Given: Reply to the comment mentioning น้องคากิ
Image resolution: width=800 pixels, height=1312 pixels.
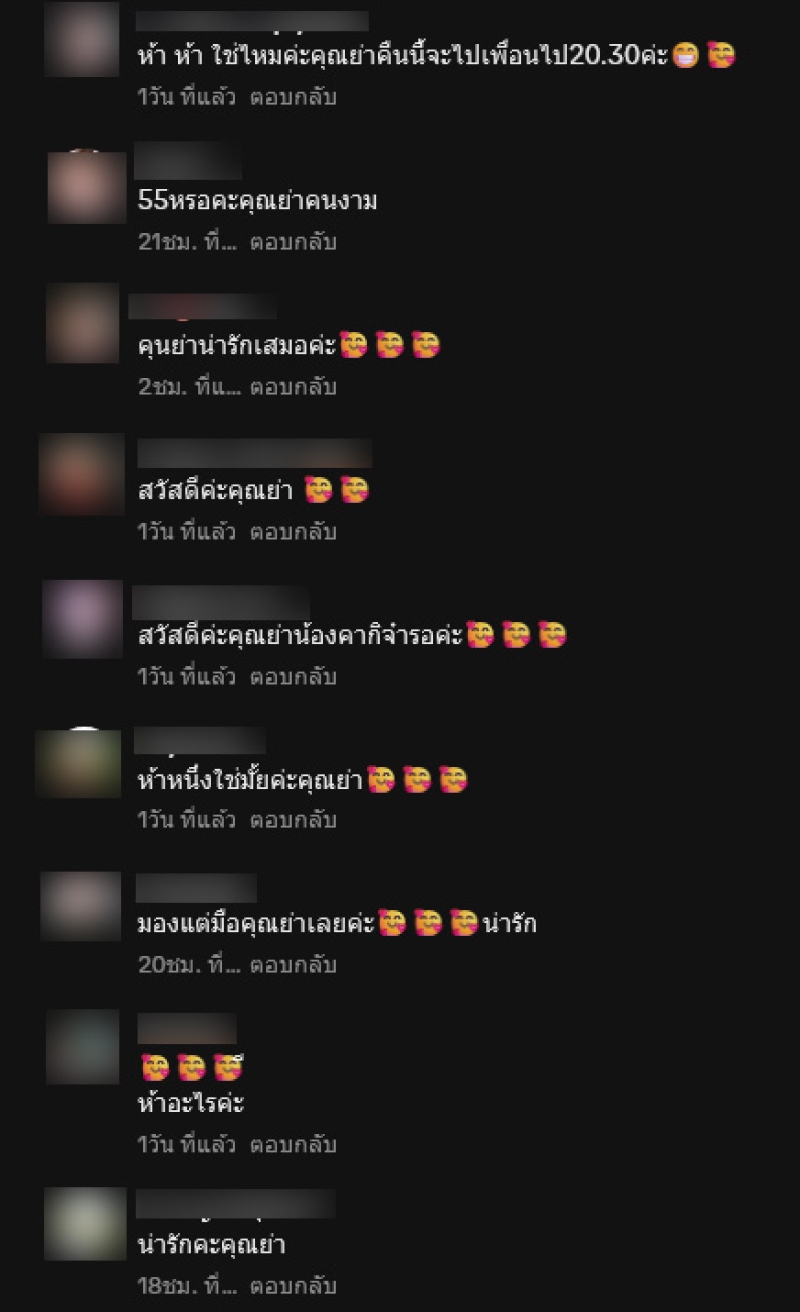Looking at the screenshot, I should click(x=292, y=677).
